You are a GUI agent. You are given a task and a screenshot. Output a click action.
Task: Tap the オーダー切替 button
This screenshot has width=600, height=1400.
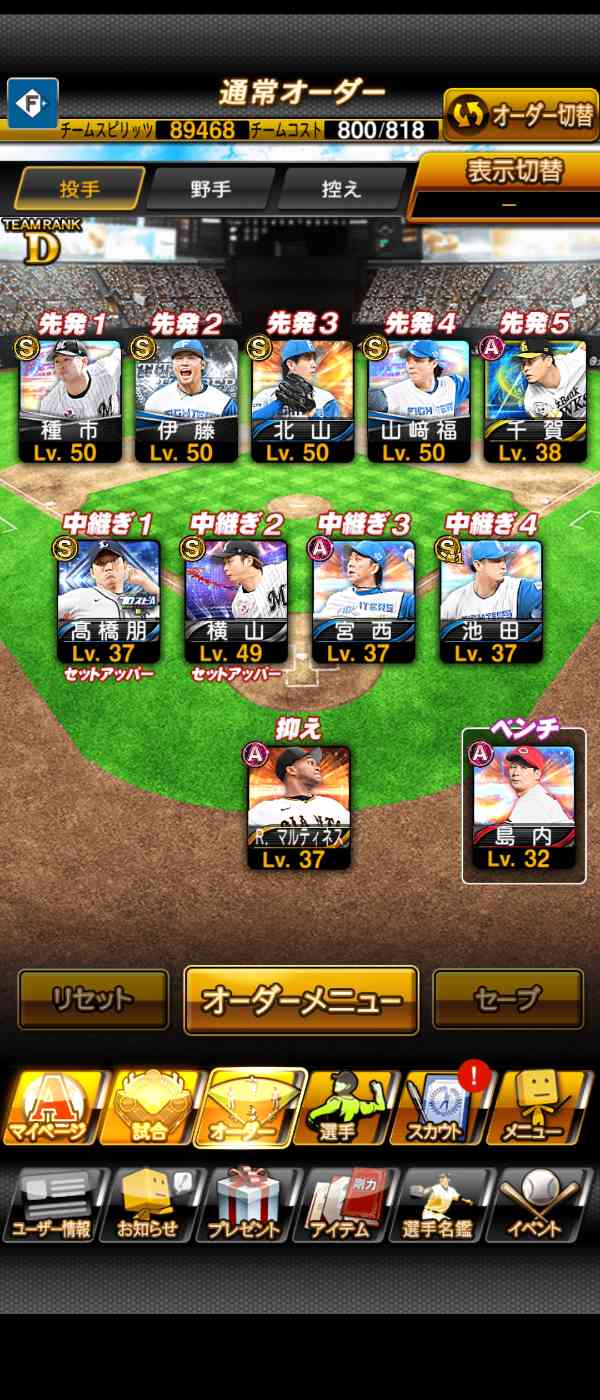pos(519,116)
